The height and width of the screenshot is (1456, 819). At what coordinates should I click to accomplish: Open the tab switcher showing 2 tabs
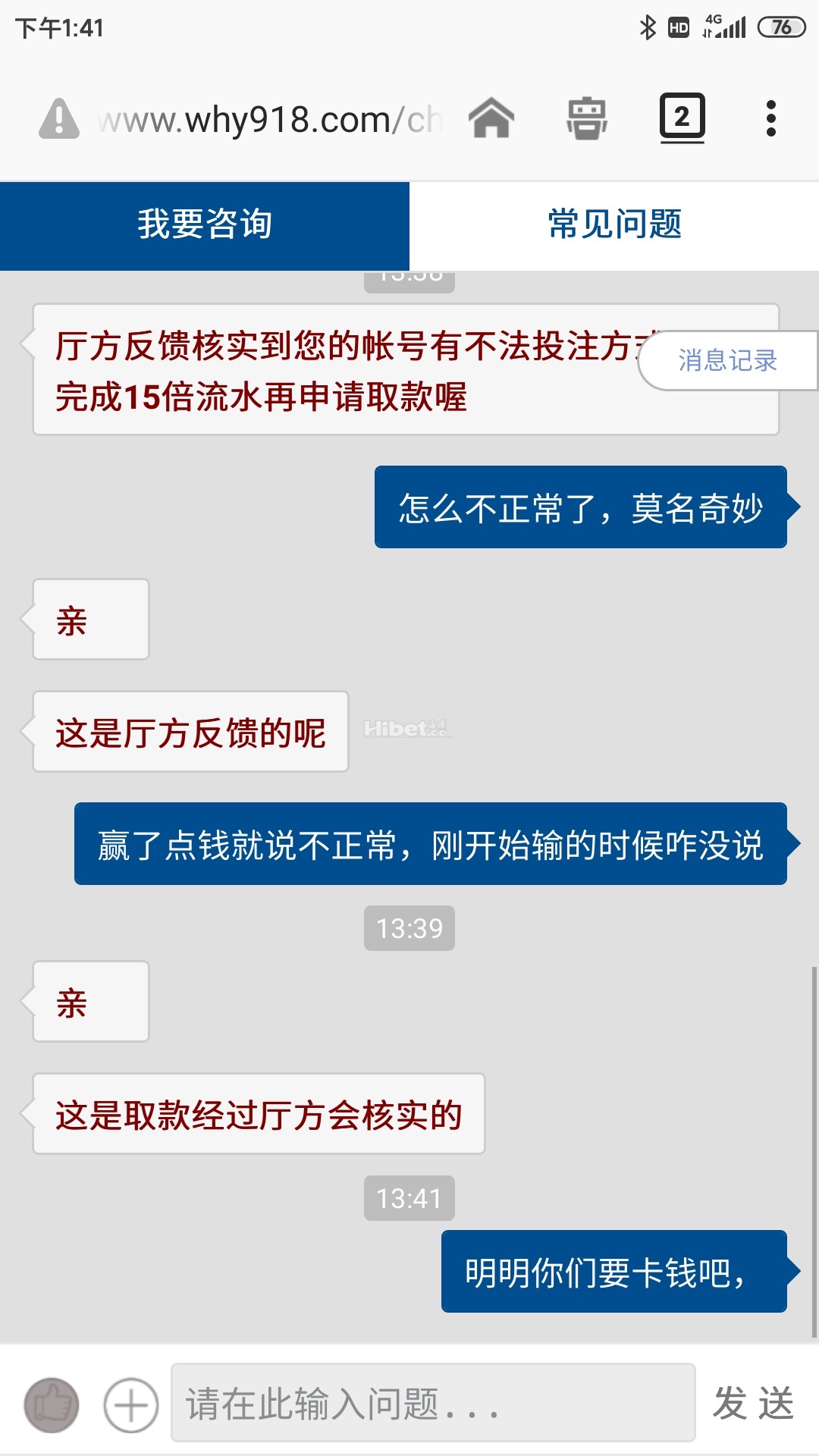coord(682,118)
